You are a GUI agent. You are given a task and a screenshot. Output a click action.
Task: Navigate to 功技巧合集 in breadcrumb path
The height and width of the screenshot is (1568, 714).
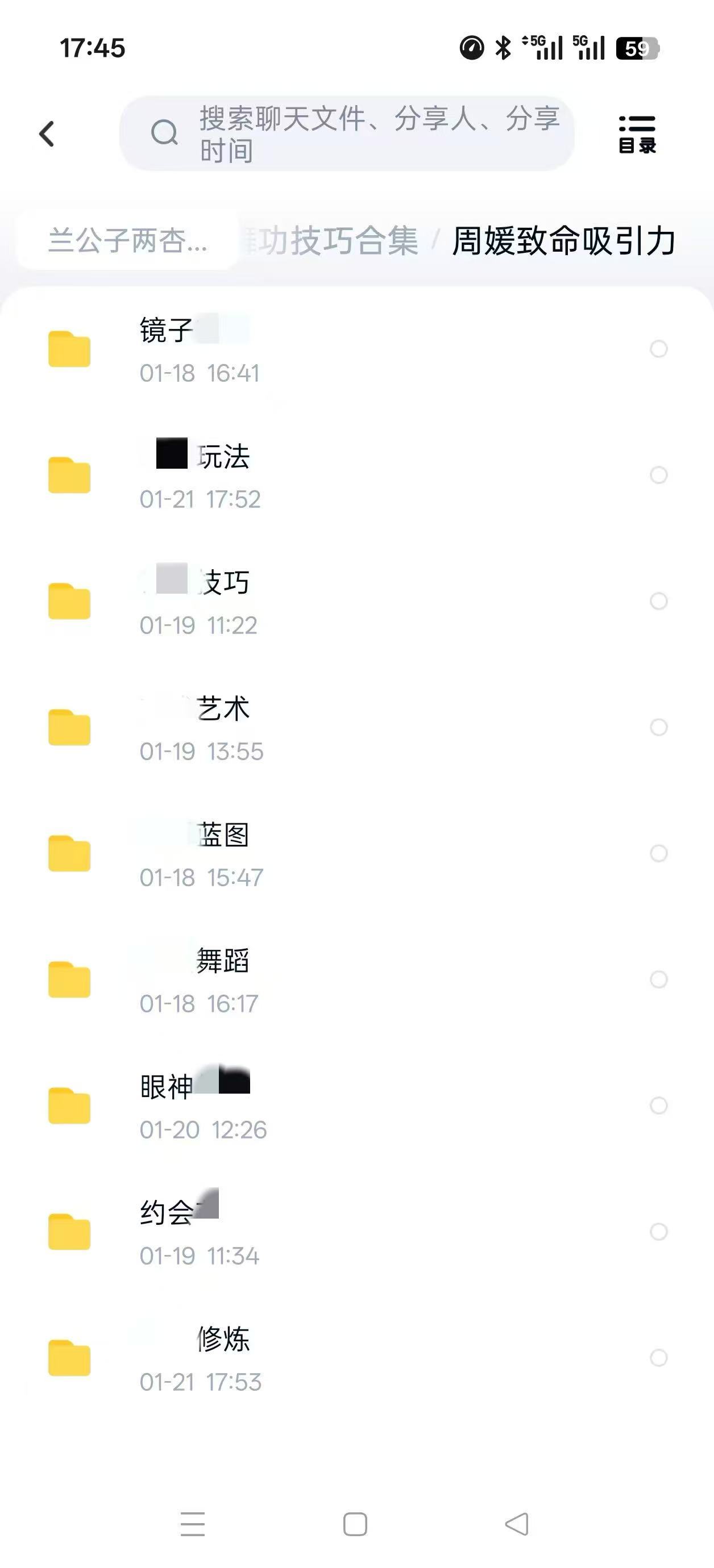click(x=335, y=240)
